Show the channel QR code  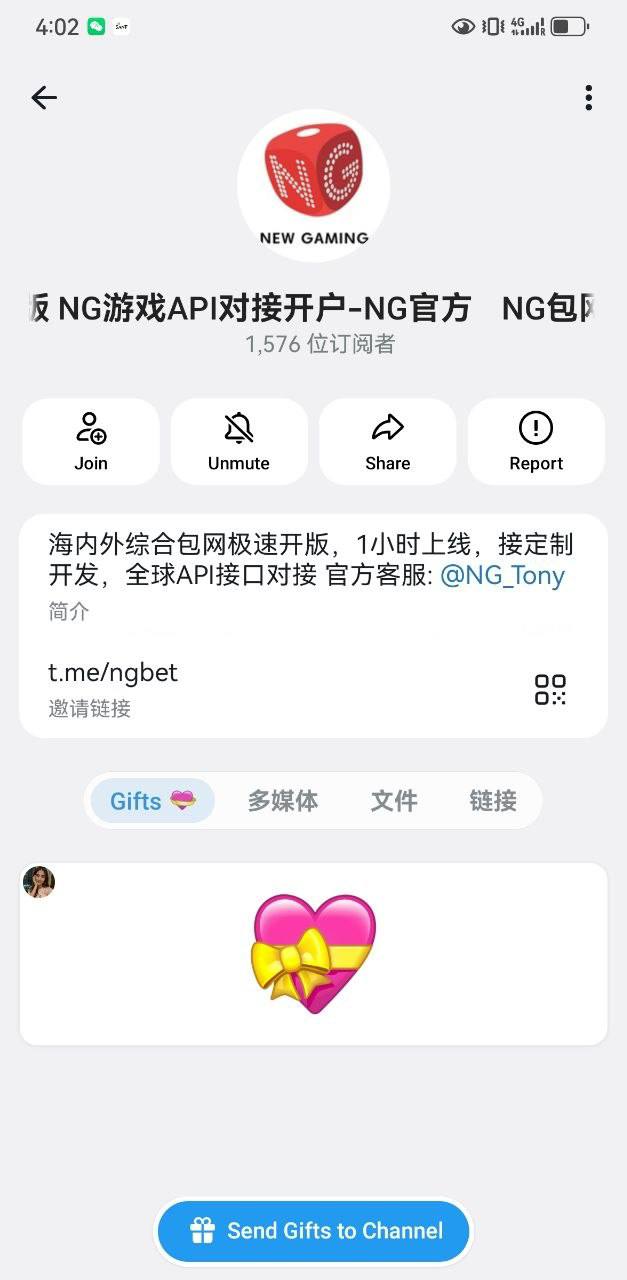click(550, 689)
